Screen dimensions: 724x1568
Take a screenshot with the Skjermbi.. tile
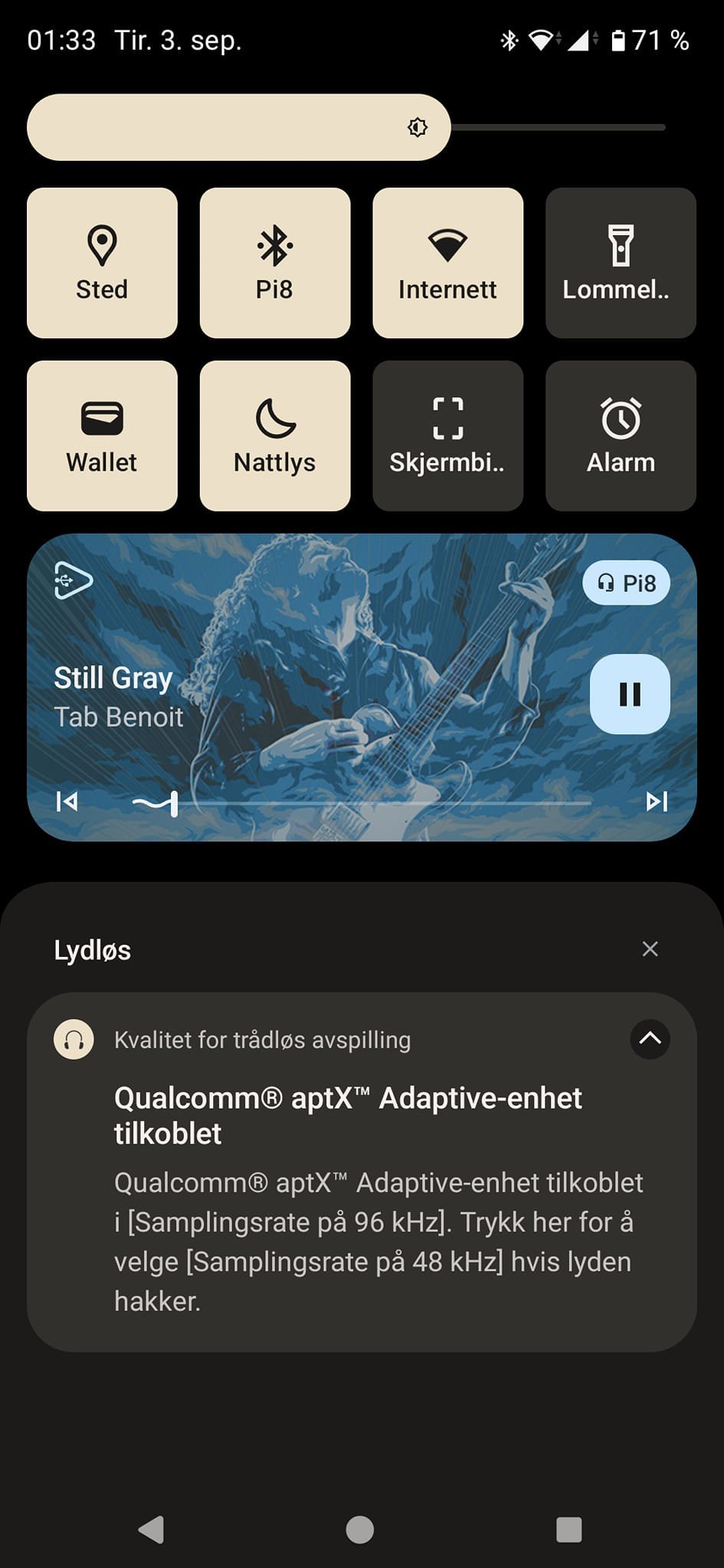448,436
